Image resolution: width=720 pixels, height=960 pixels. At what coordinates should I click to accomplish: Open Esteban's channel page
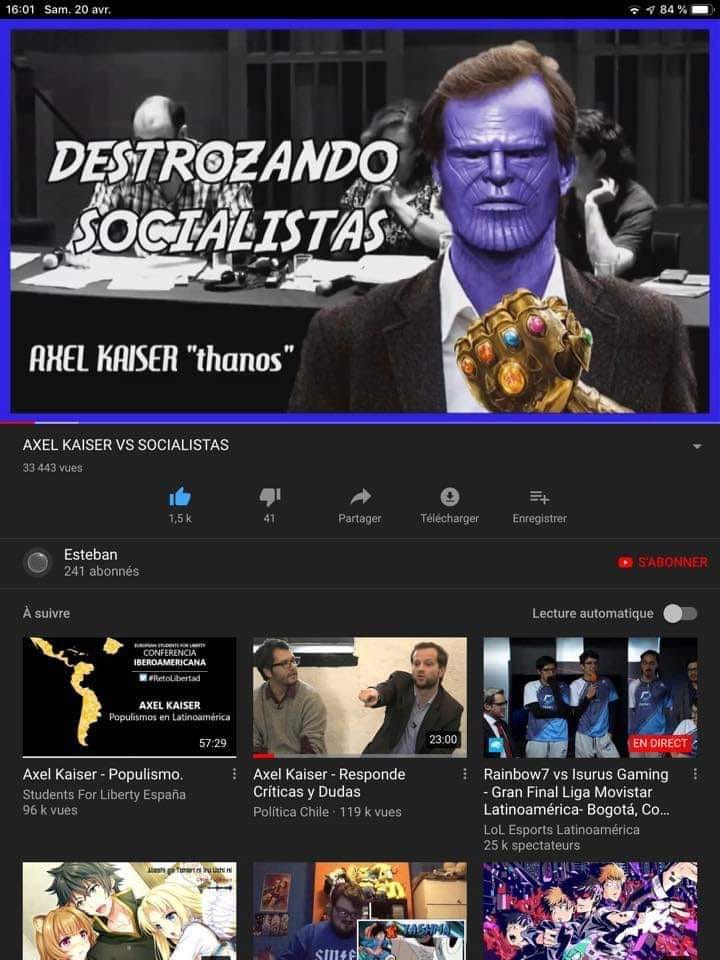coord(38,562)
